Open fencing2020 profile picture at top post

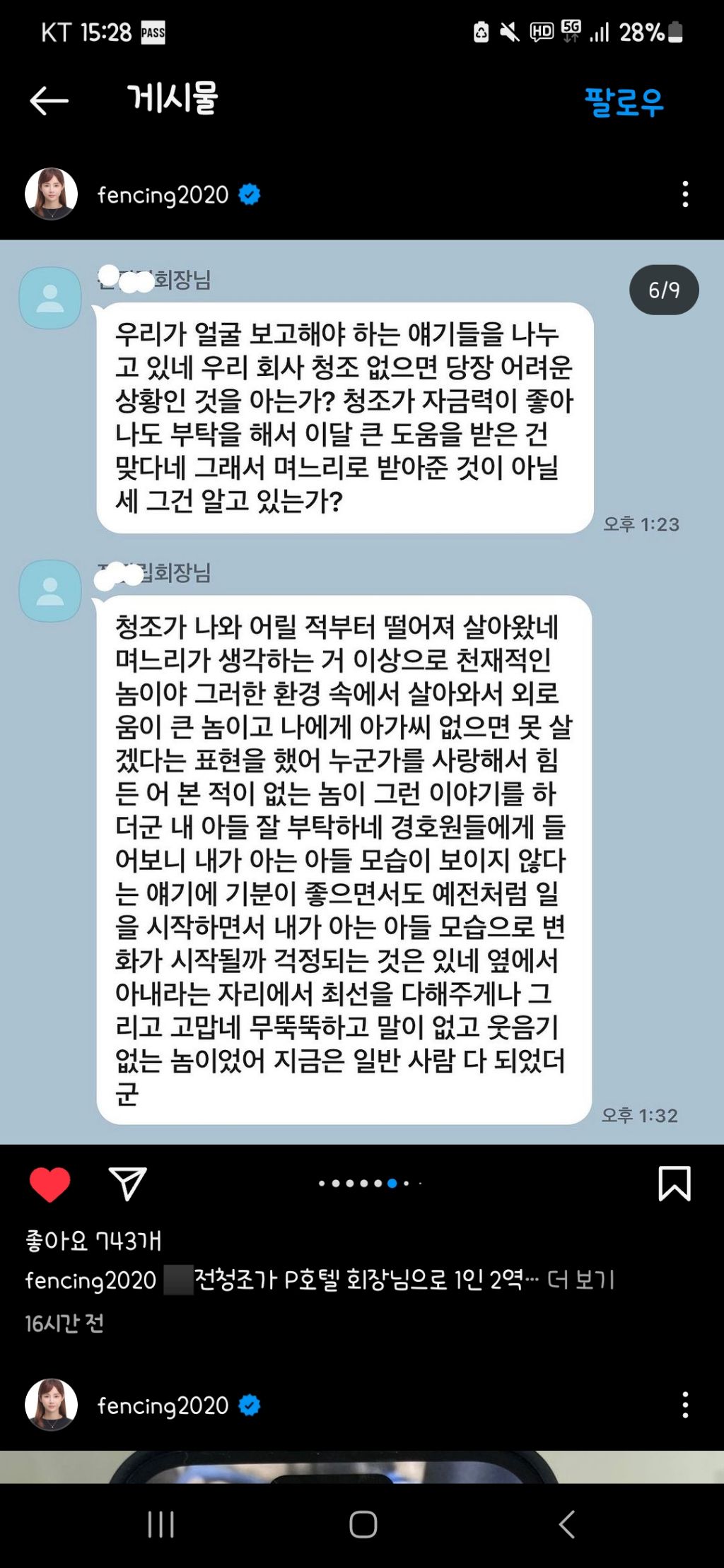pyautogui.click(x=51, y=194)
